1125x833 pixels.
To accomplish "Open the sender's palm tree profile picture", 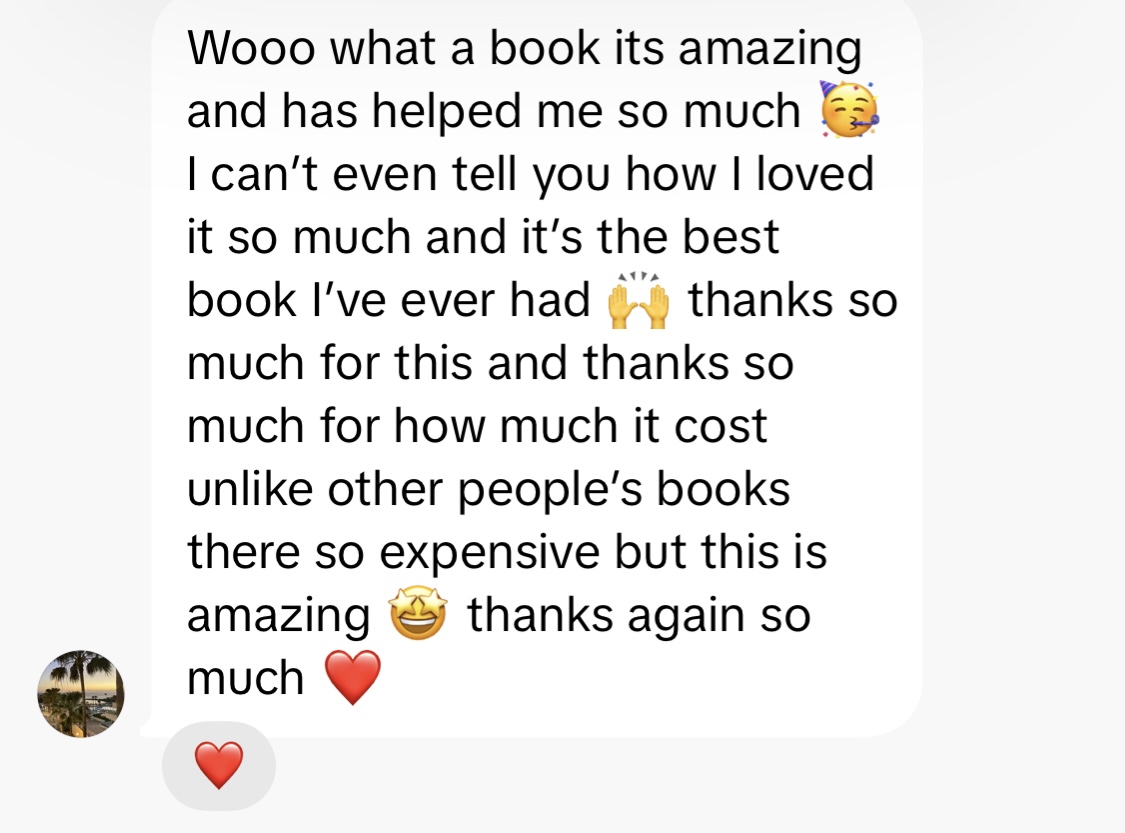I will tap(81, 693).
